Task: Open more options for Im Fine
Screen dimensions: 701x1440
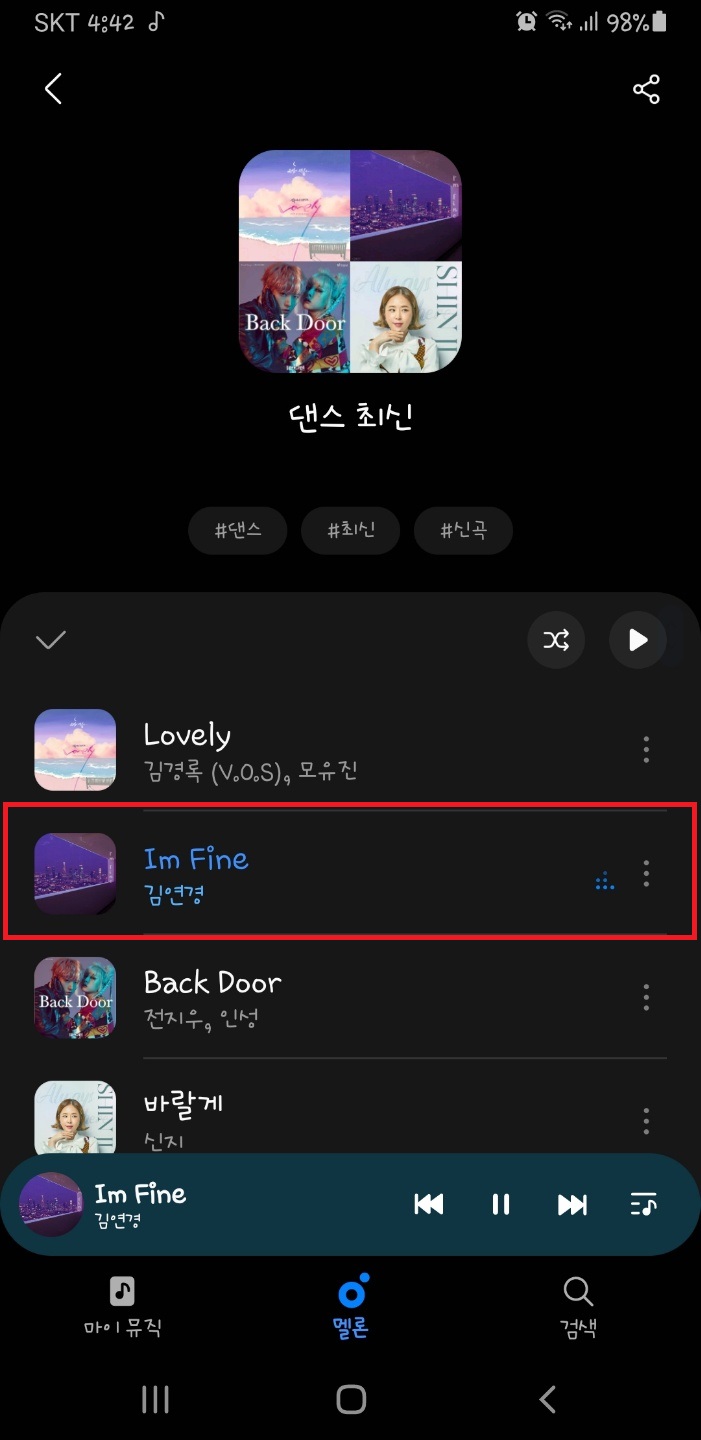Action: pos(646,873)
